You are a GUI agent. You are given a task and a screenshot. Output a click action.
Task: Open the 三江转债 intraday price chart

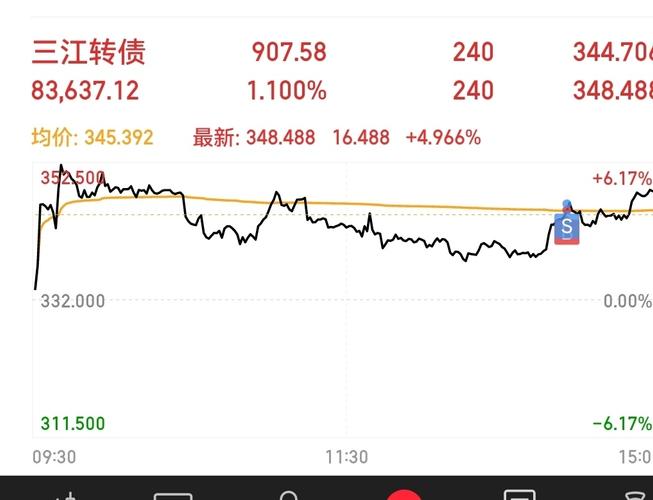342,300
